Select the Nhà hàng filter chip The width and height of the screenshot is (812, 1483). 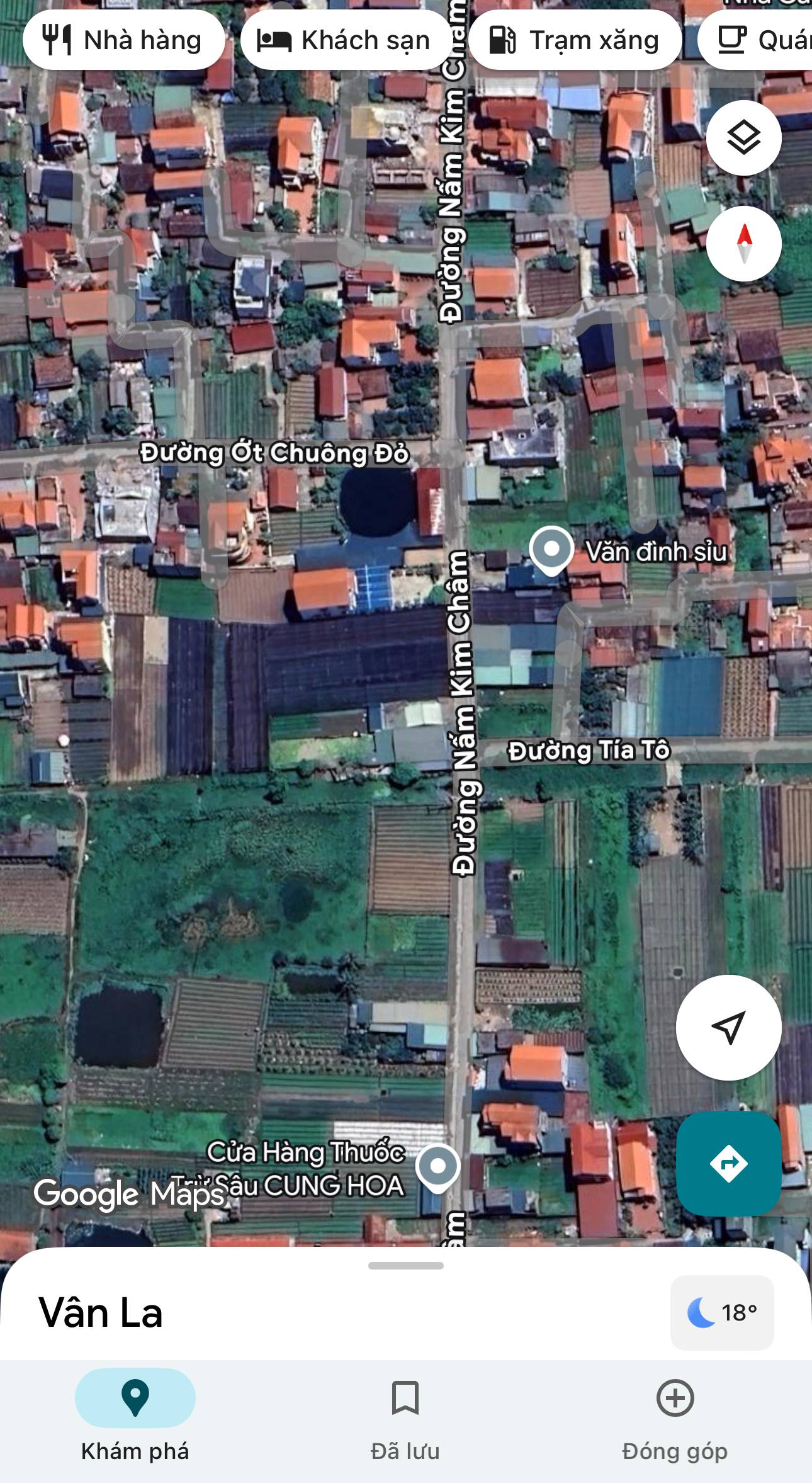[123, 40]
